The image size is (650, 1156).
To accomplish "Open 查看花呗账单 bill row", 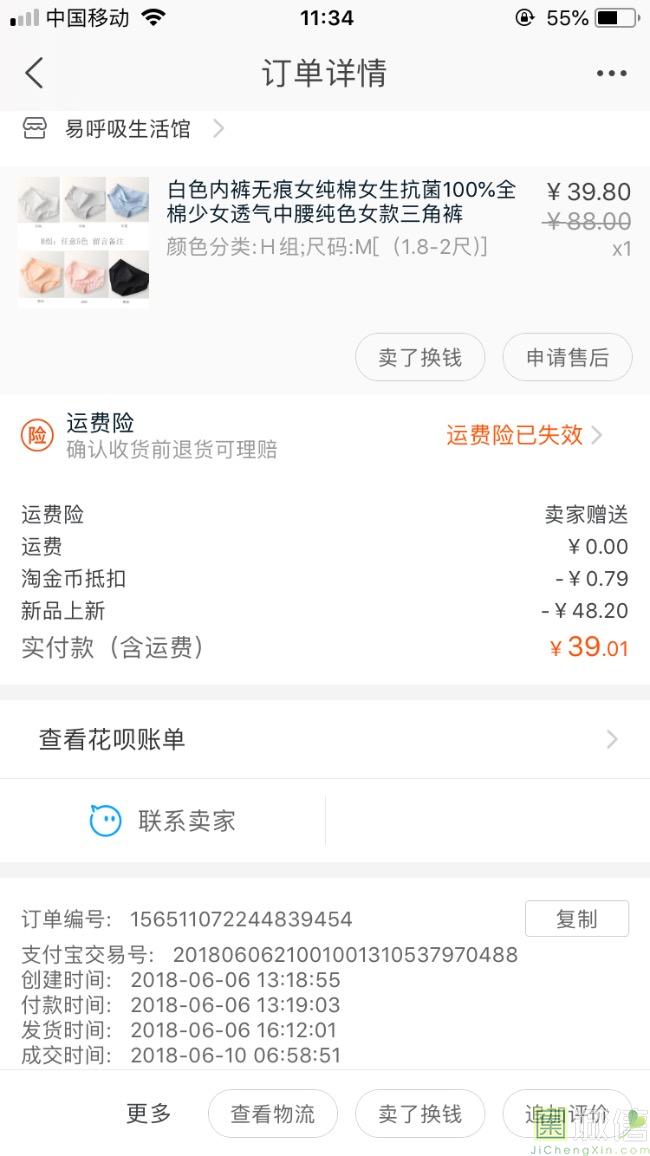I will 324,740.
